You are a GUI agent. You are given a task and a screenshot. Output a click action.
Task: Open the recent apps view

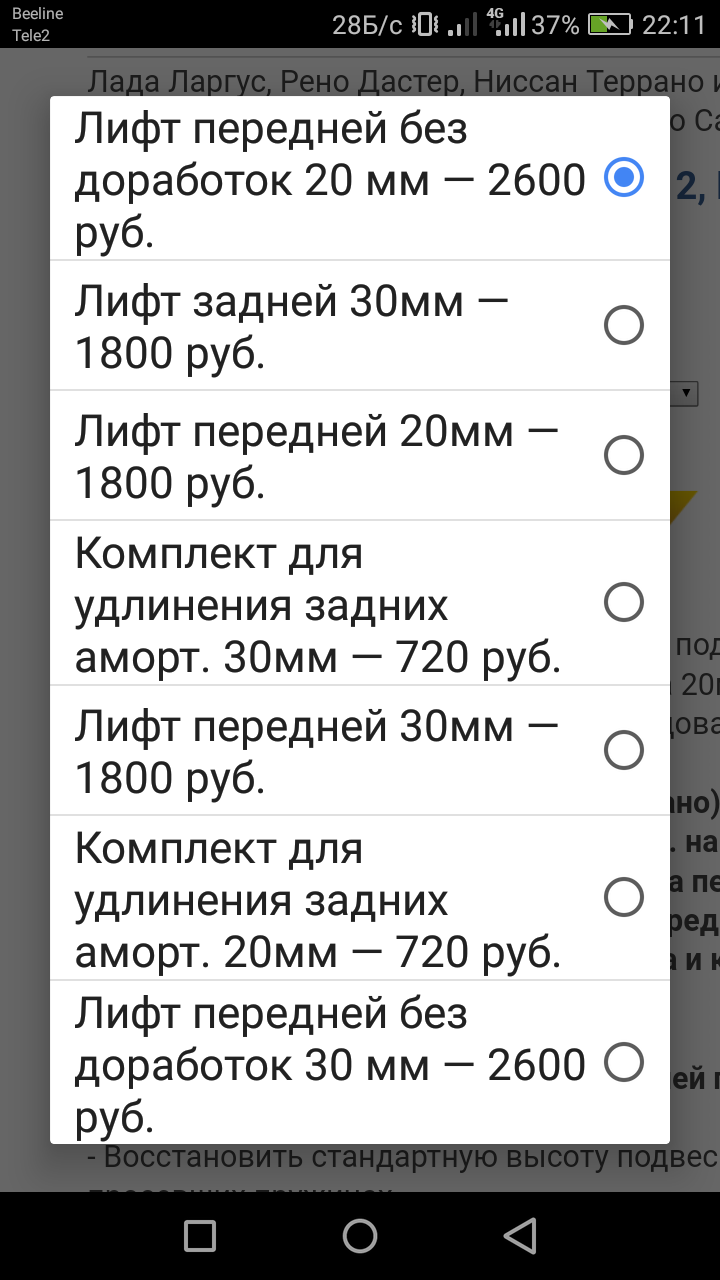[x=200, y=1236]
